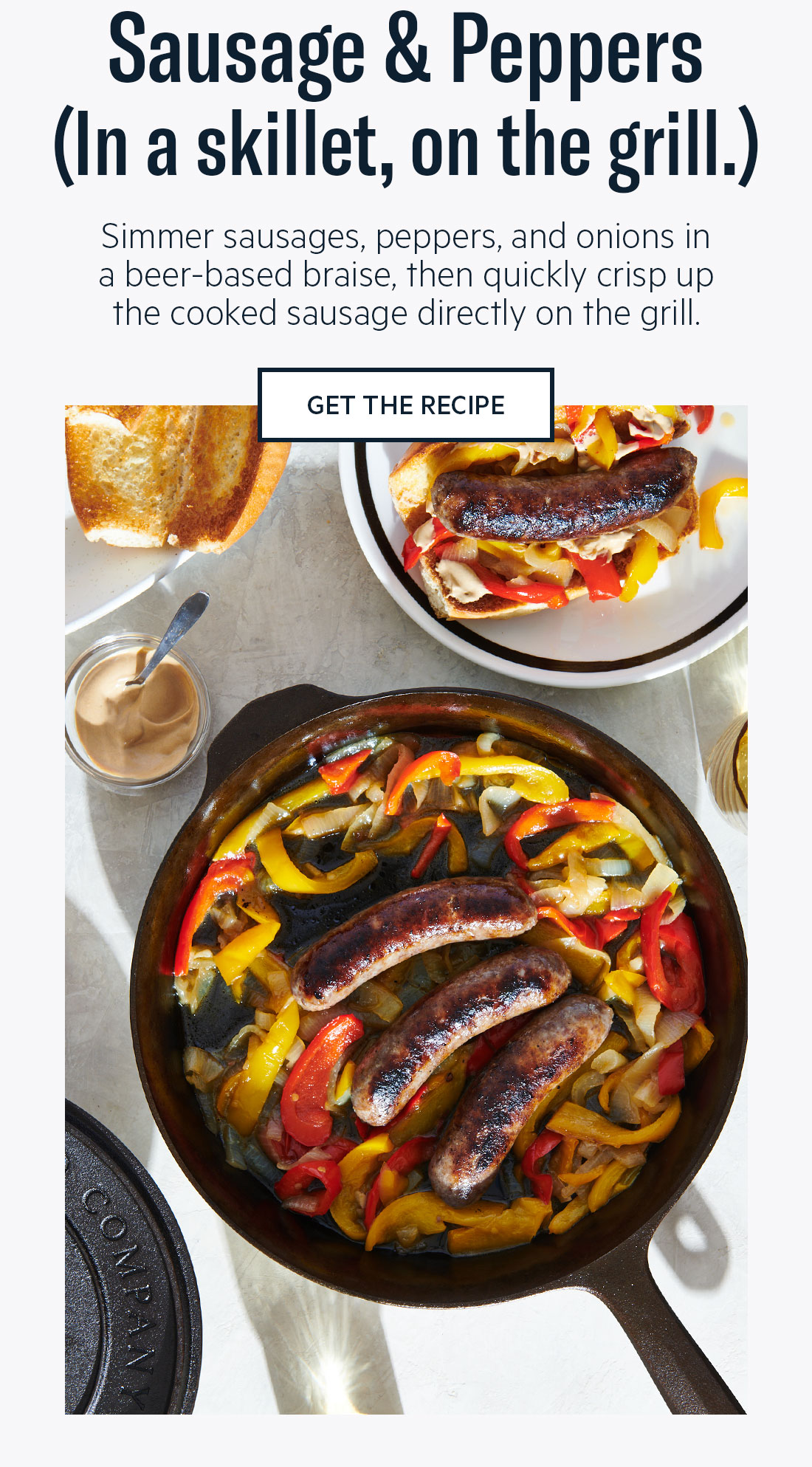This screenshot has height=1467, width=812.
Task: Tap the Get The Recipe button
Action: 405,405
